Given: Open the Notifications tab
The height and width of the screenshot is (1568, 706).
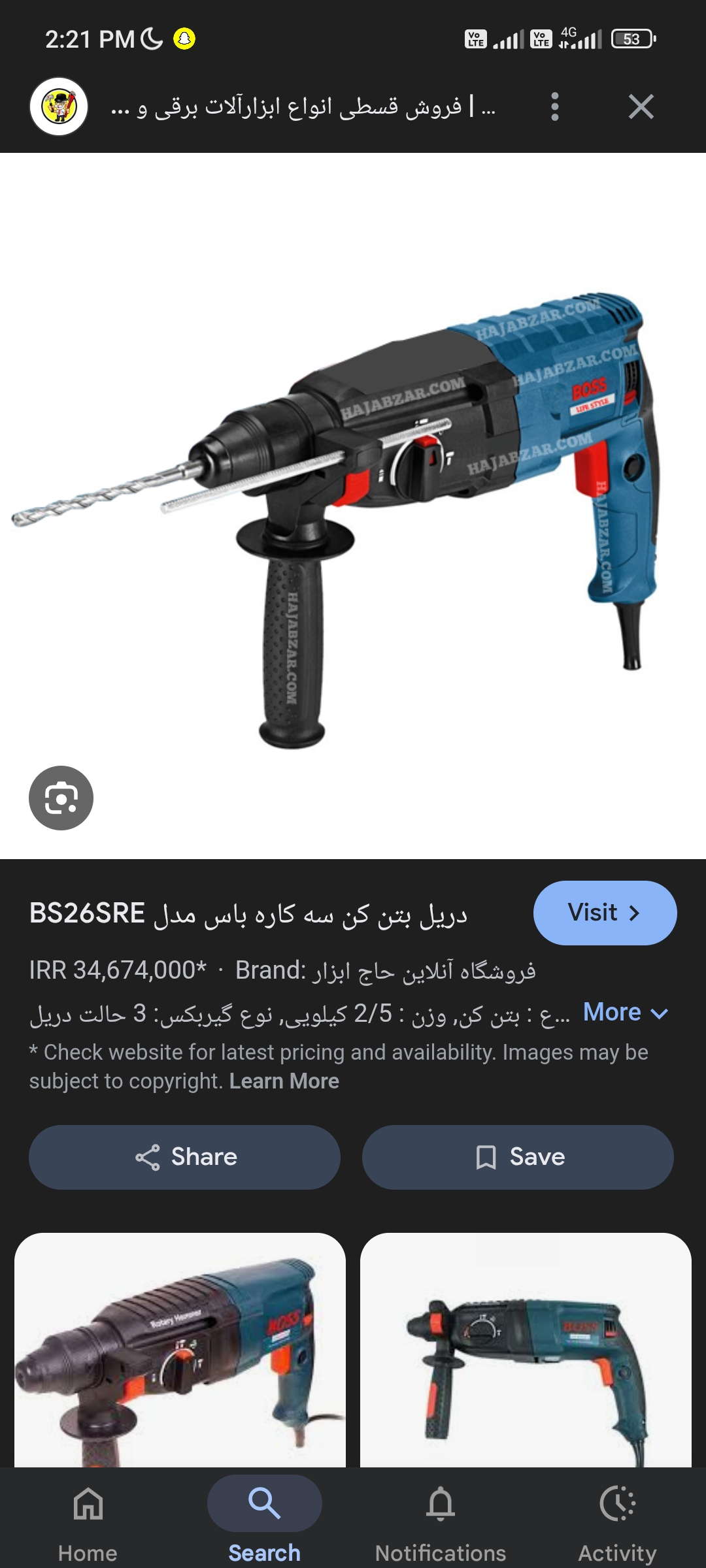Looking at the screenshot, I should tap(441, 1522).
